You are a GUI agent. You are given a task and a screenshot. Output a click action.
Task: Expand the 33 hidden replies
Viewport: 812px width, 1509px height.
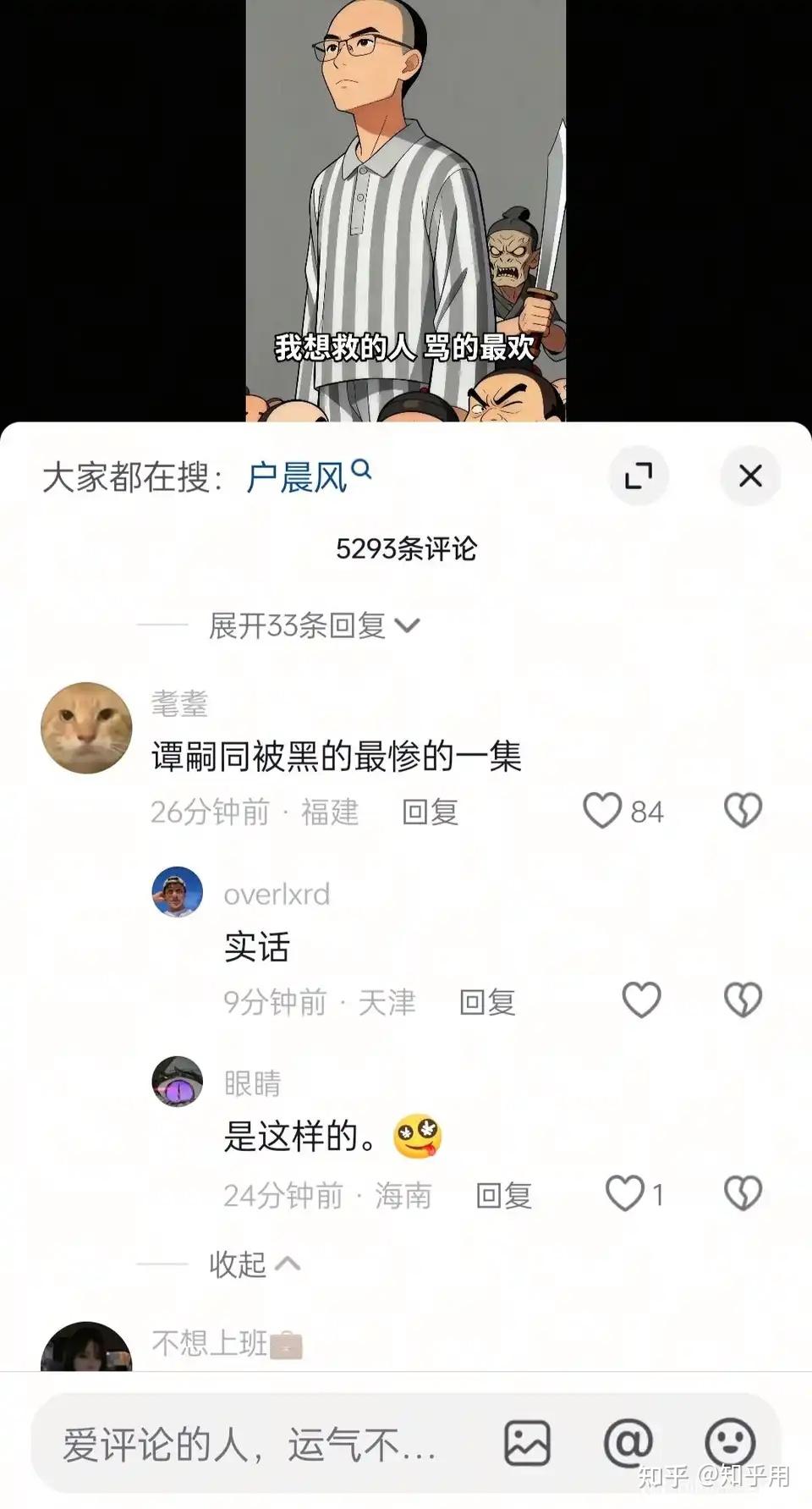point(313,625)
